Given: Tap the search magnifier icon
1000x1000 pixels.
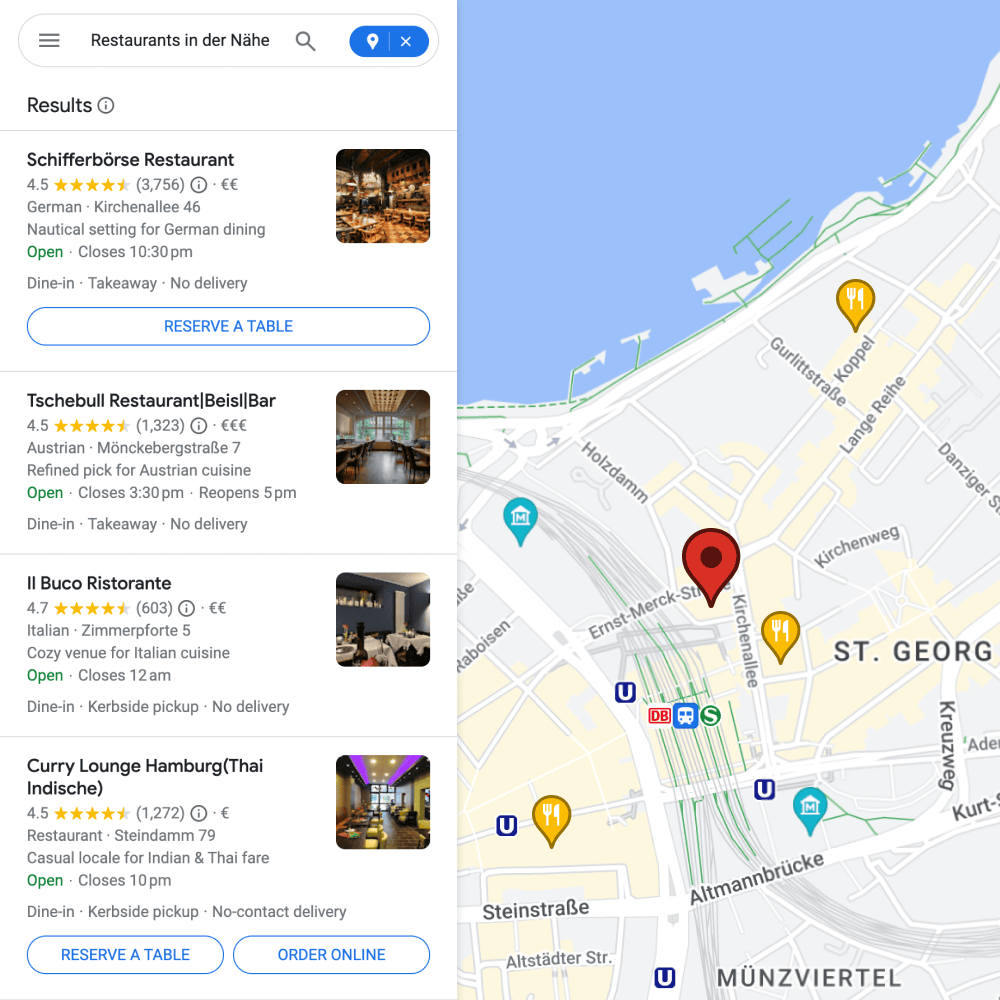Looking at the screenshot, I should [306, 41].
